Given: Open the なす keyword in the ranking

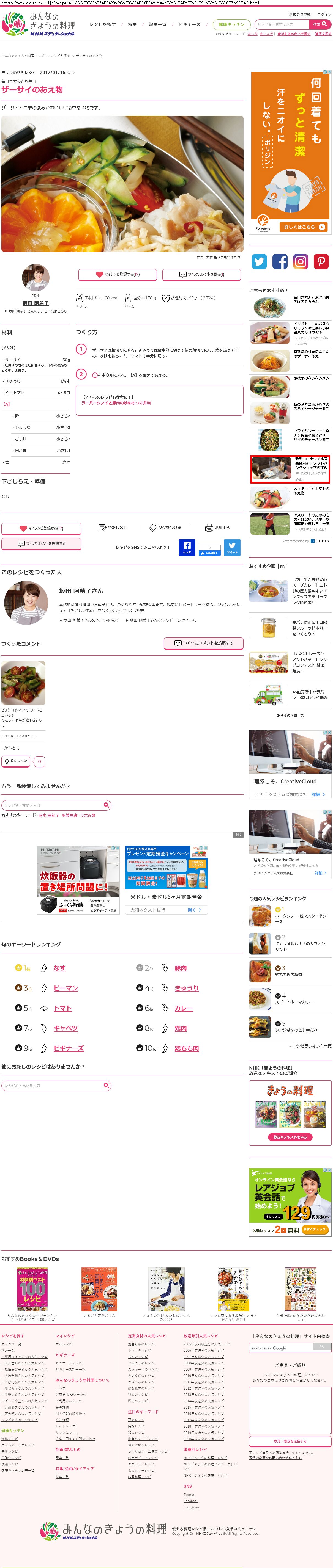Looking at the screenshot, I should 59,968.
